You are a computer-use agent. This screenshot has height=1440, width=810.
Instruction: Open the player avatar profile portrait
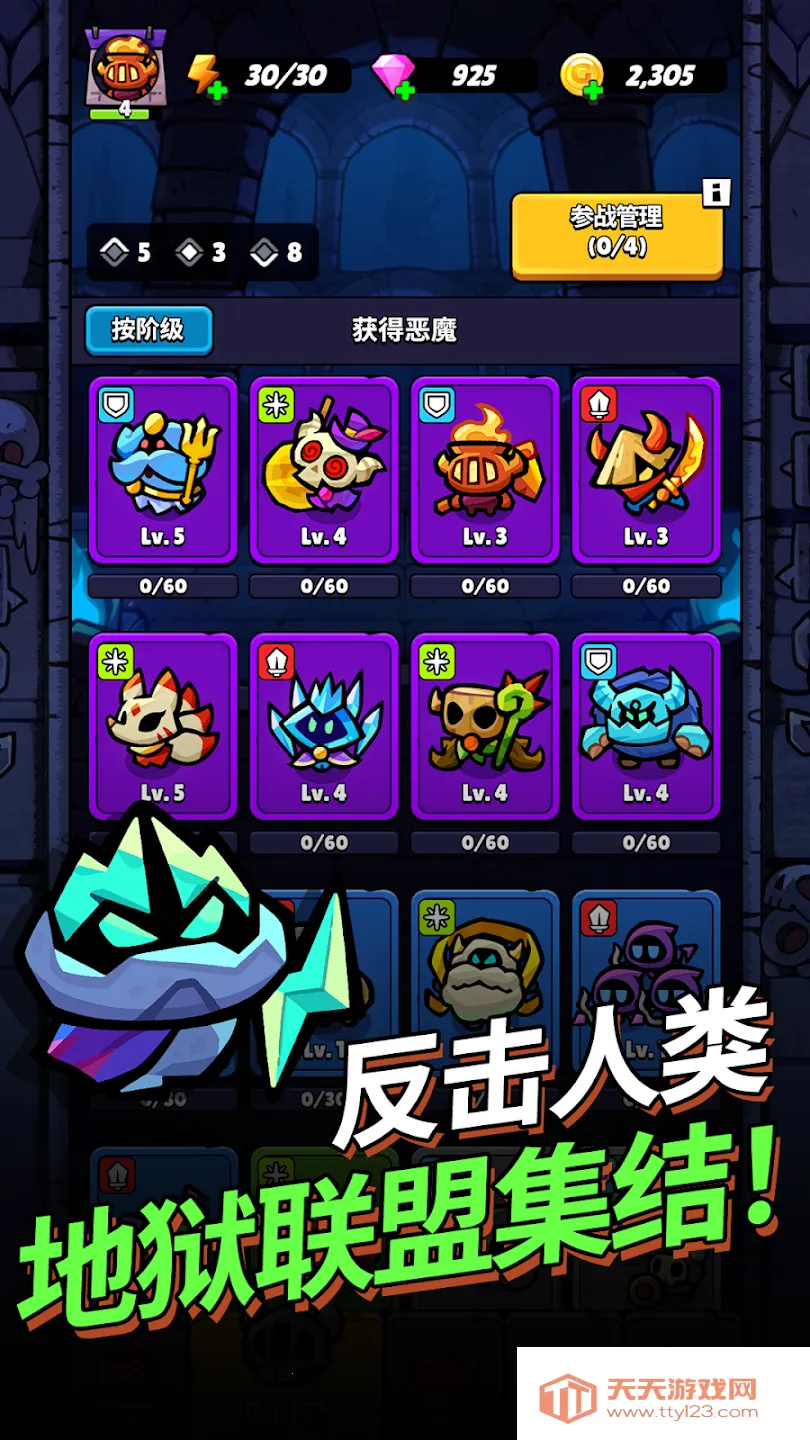(x=127, y=65)
